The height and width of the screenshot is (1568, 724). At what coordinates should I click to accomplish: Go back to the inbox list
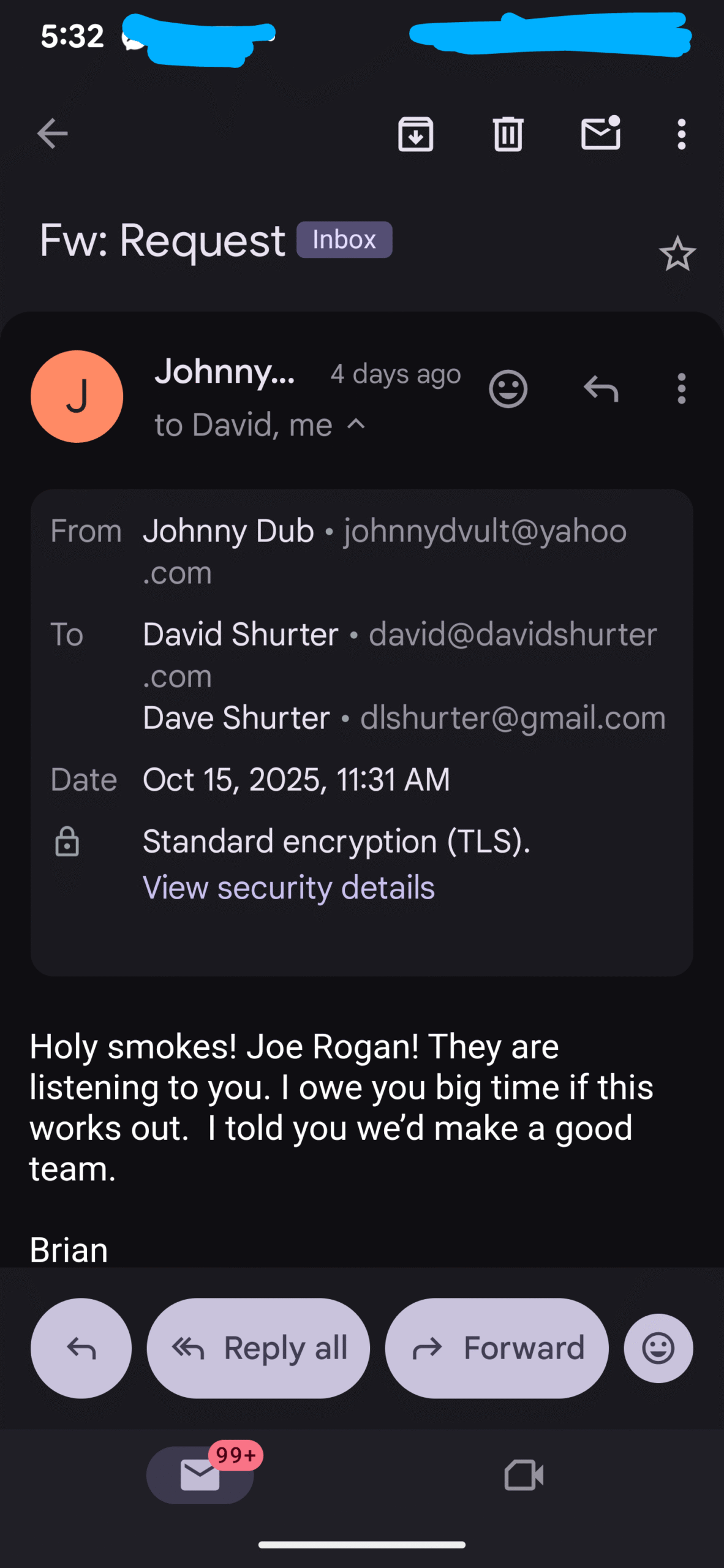coord(52,134)
